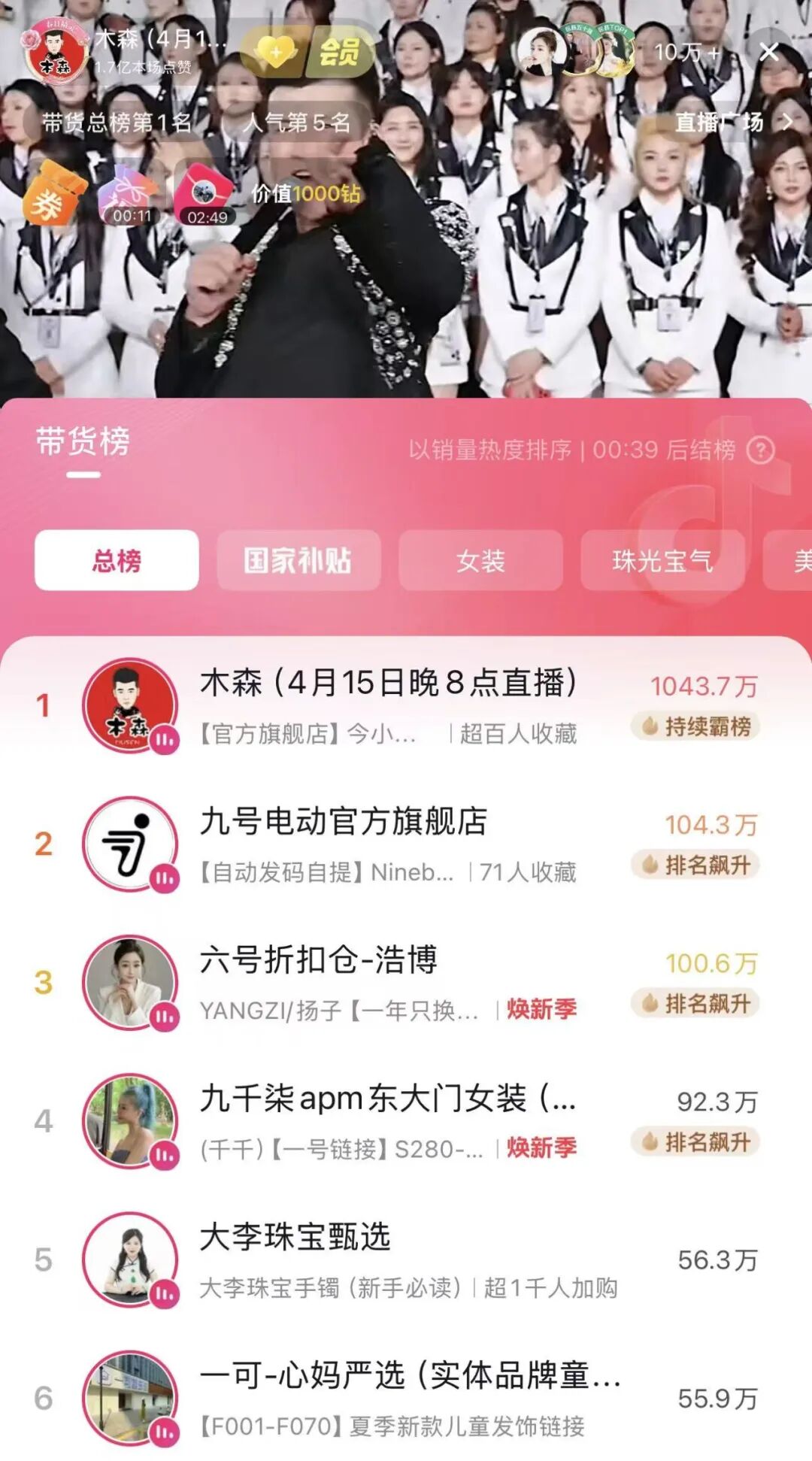View the 10万+ viewer list
Screen dimensions: 812x1461
pos(686,53)
